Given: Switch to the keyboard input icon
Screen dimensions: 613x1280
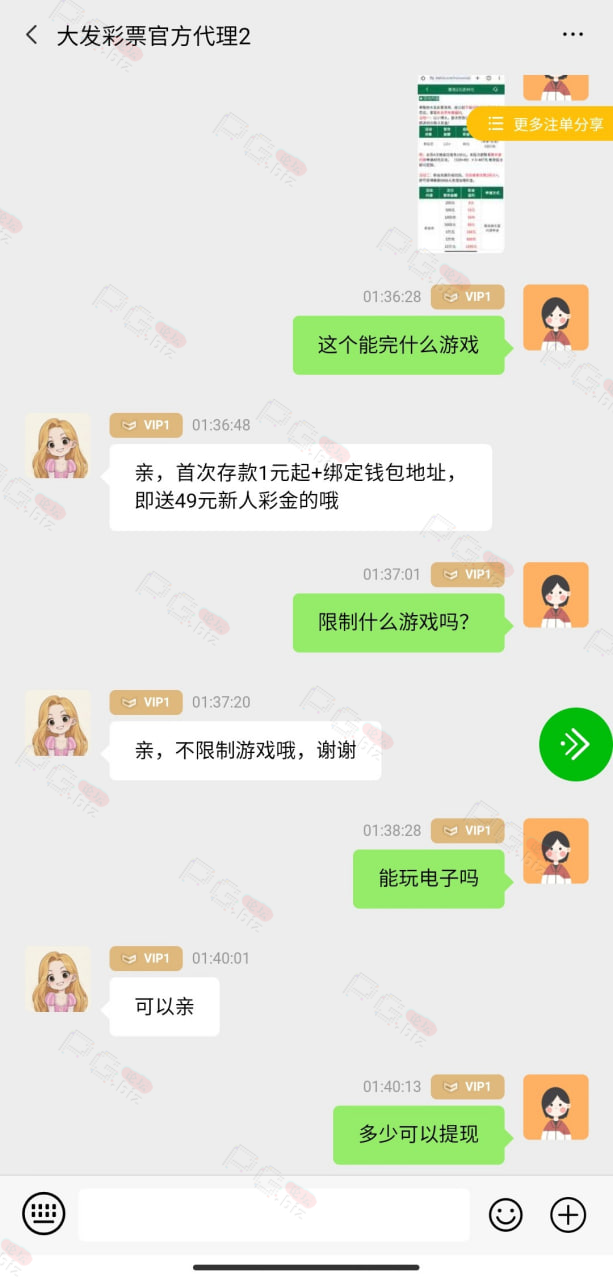Looking at the screenshot, I should [x=44, y=1214].
